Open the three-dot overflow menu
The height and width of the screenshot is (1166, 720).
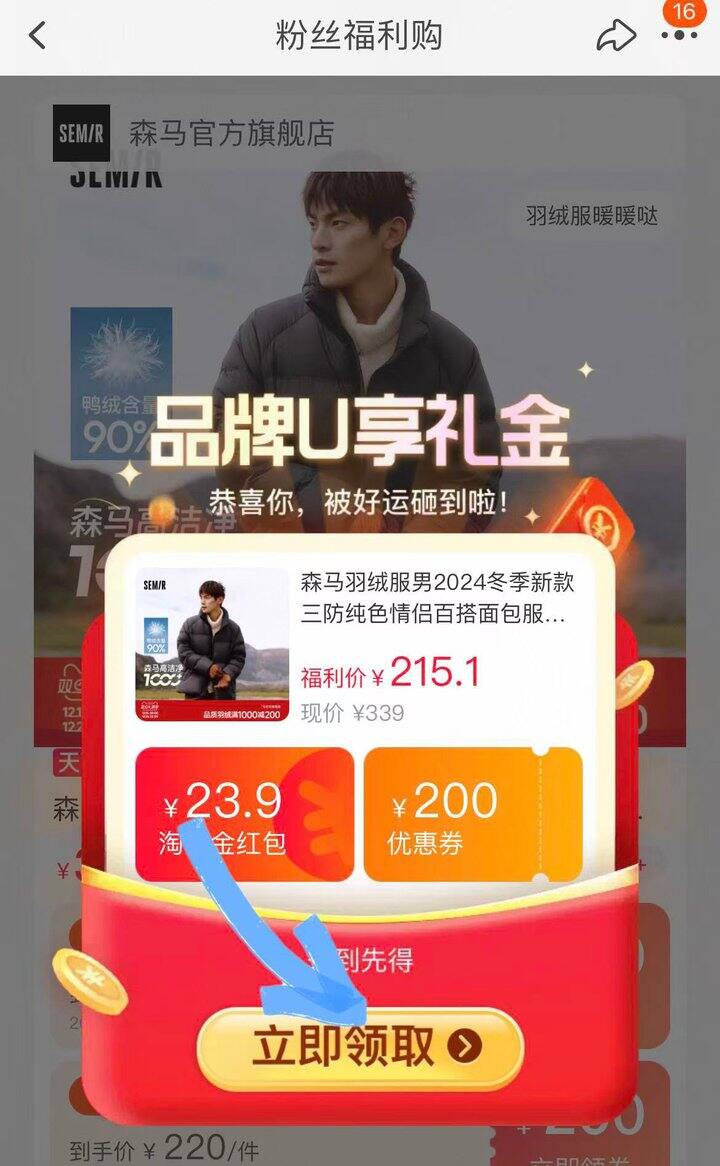pyautogui.click(x=680, y=36)
